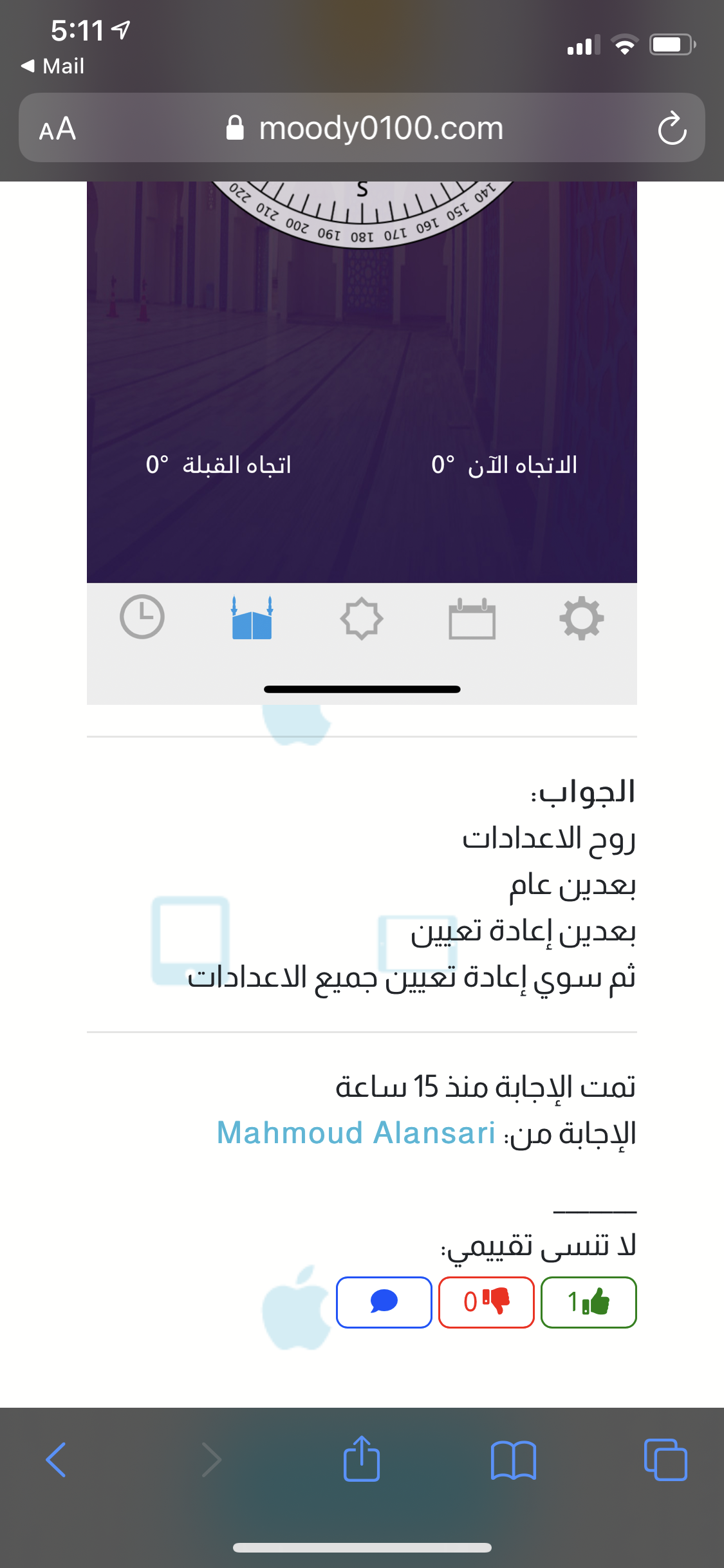Go back to the previous page
Screen dimensions: 724x1568
56,1459
